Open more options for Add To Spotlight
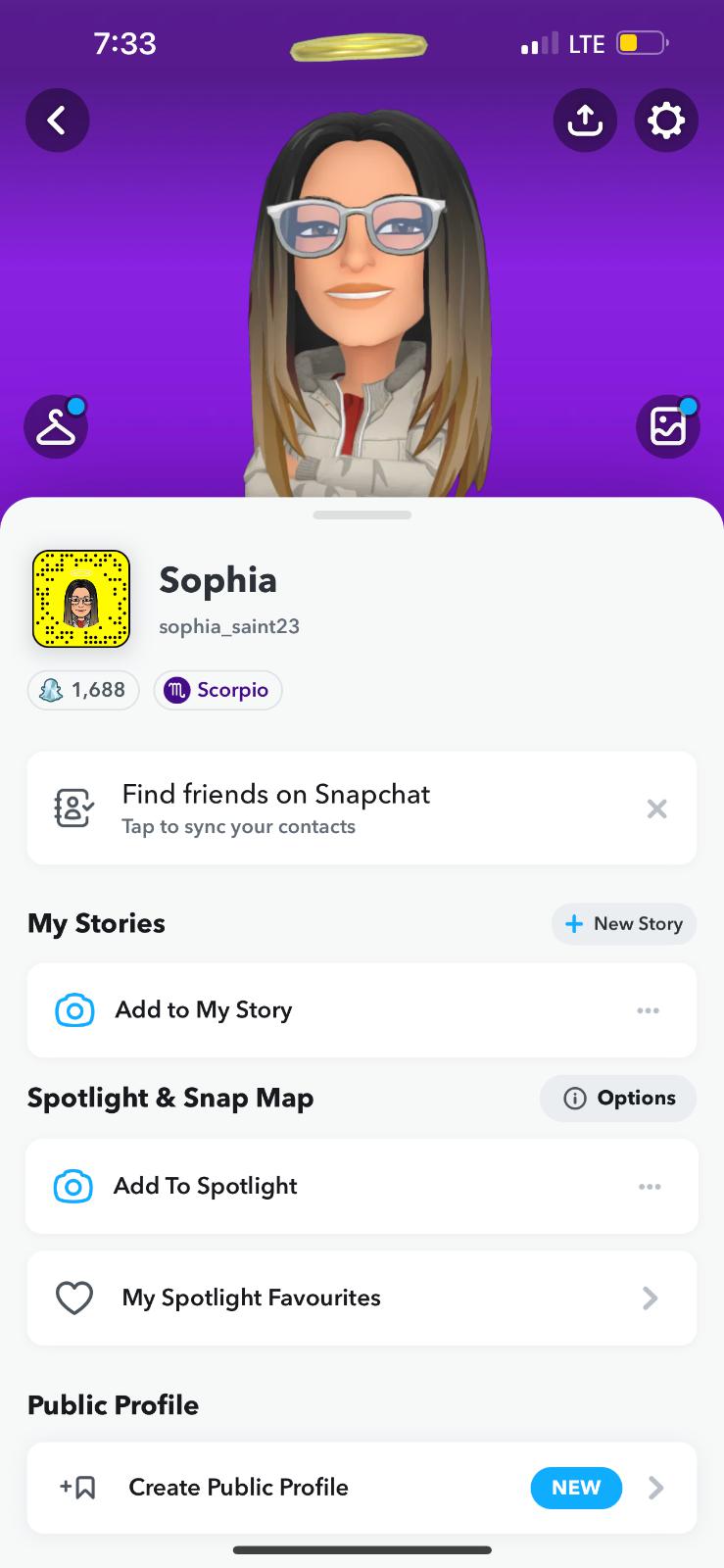Viewport: 724px width, 1568px height. pyautogui.click(x=649, y=1186)
